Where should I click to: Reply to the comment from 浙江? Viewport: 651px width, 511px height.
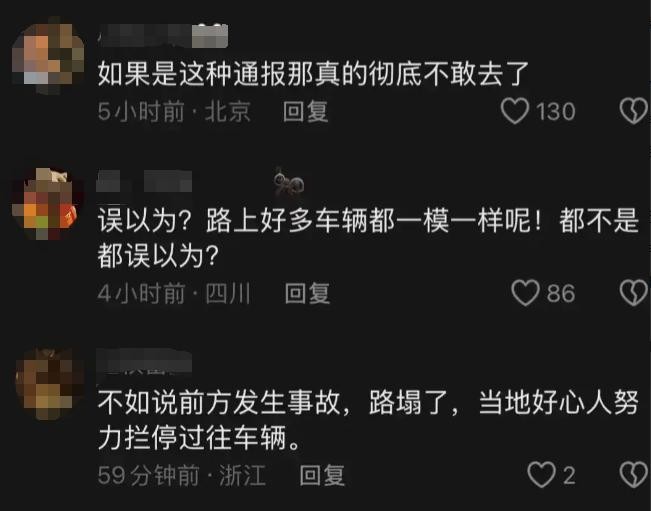(322, 474)
